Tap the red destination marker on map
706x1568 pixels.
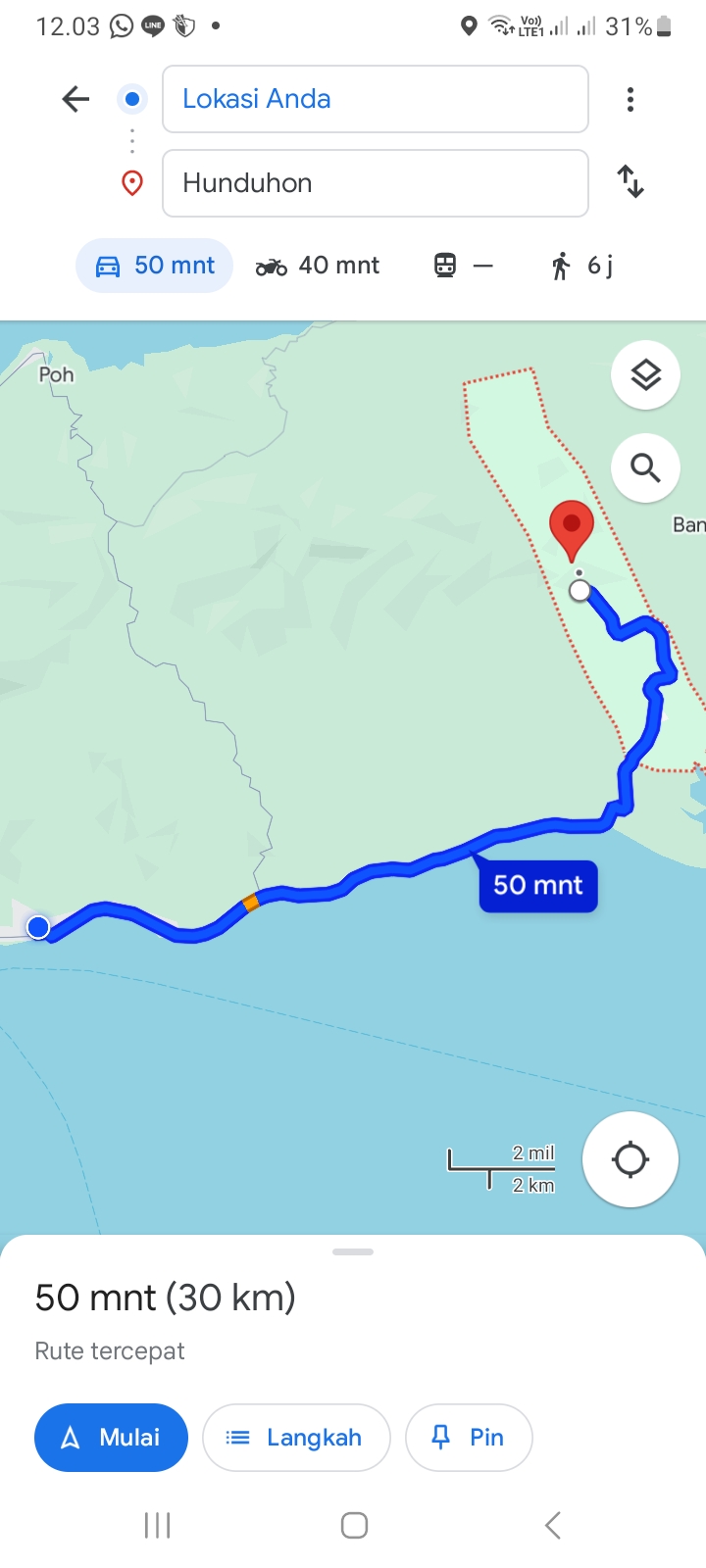pos(572,530)
